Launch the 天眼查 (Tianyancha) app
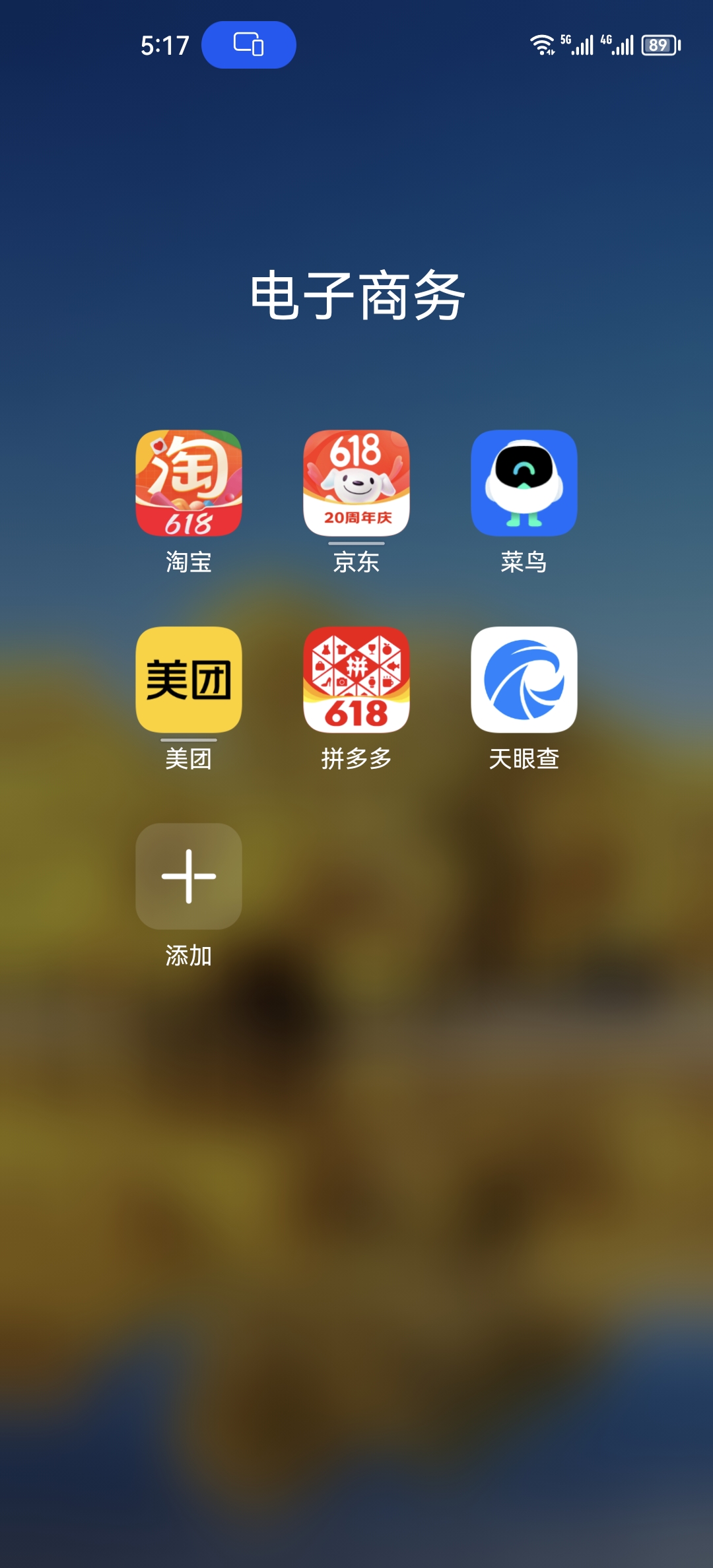This screenshot has width=713, height=1568. click(524, 680)
